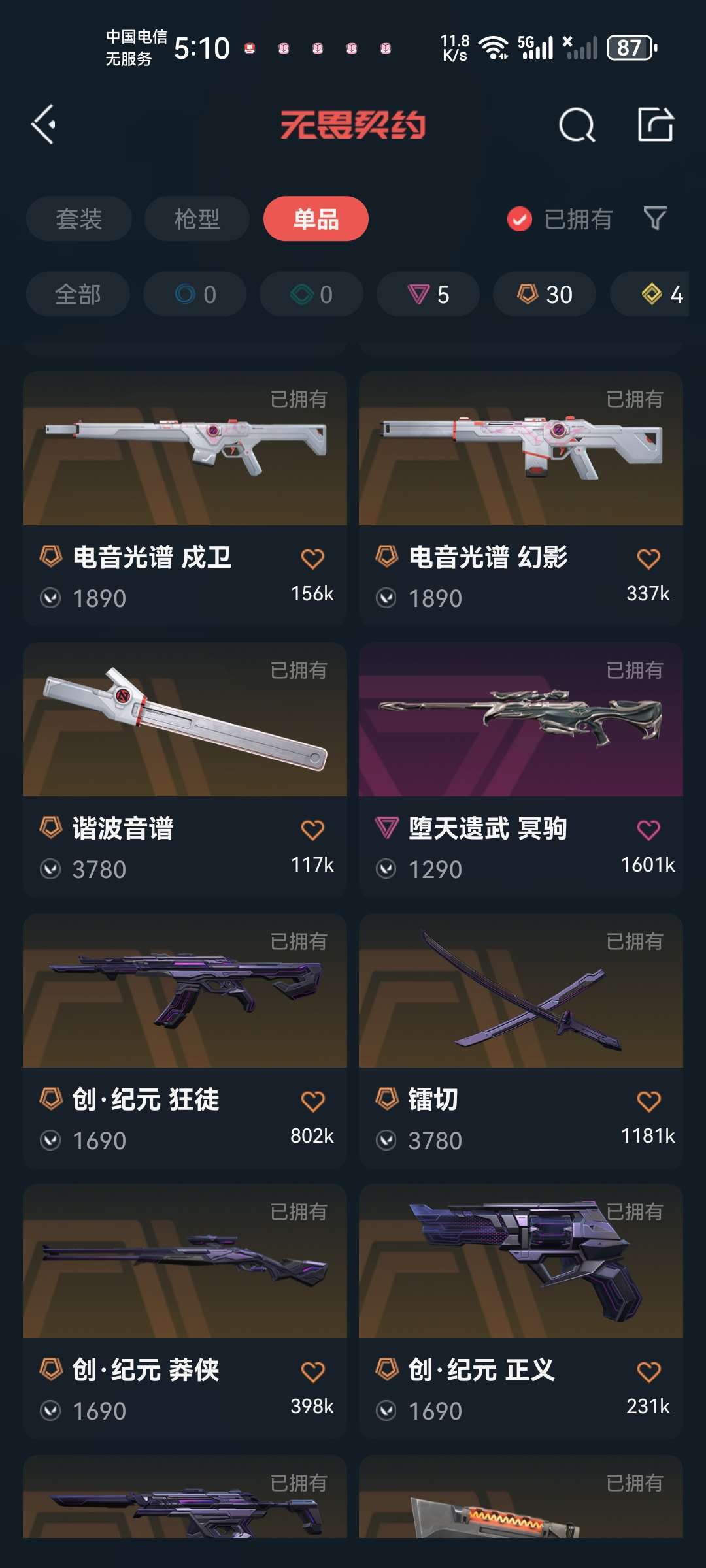Like the 电音光谱 幻影 skin
The image size is (706, 1568).
(648, 559)
